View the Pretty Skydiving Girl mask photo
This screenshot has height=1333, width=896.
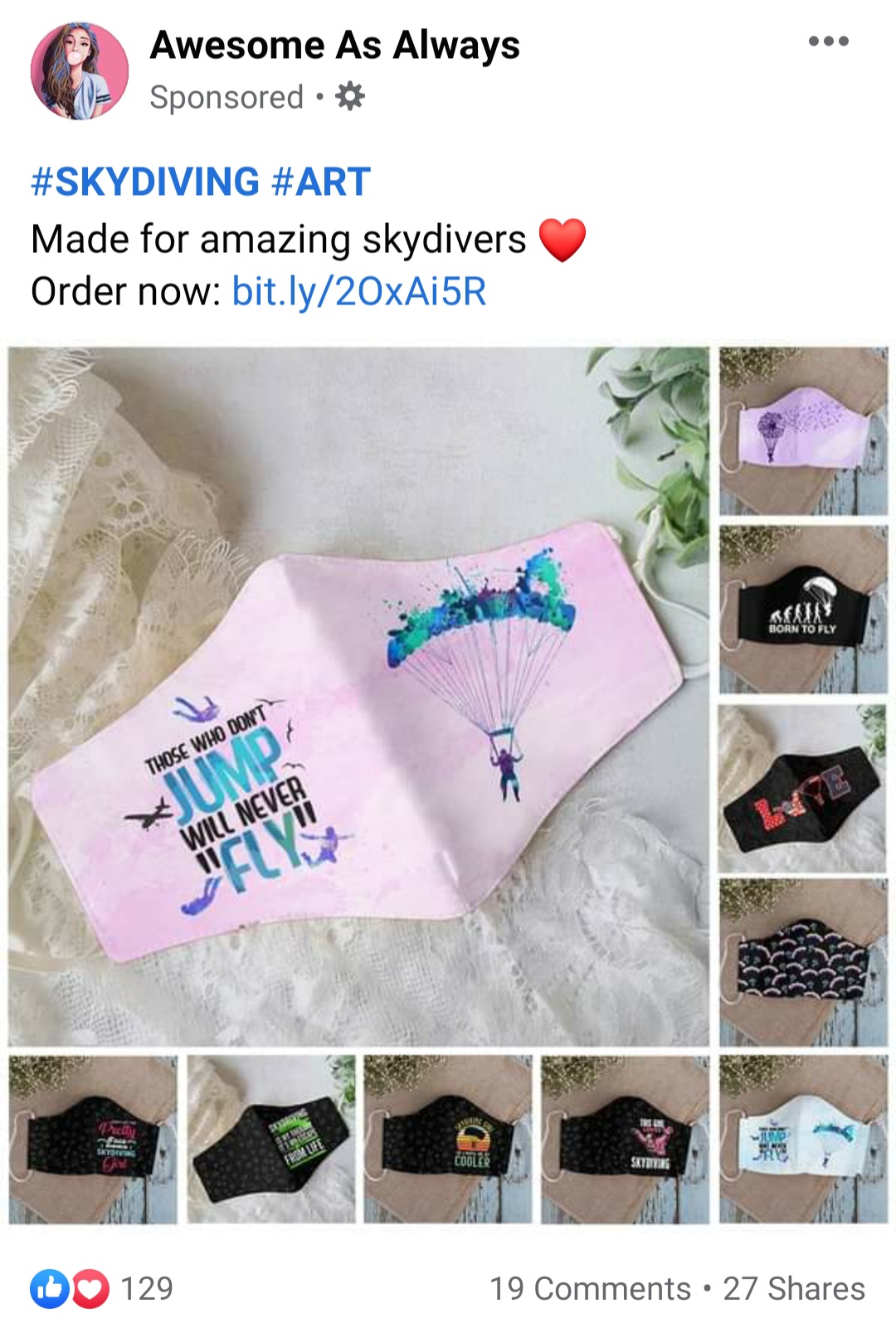point(93,1139)
